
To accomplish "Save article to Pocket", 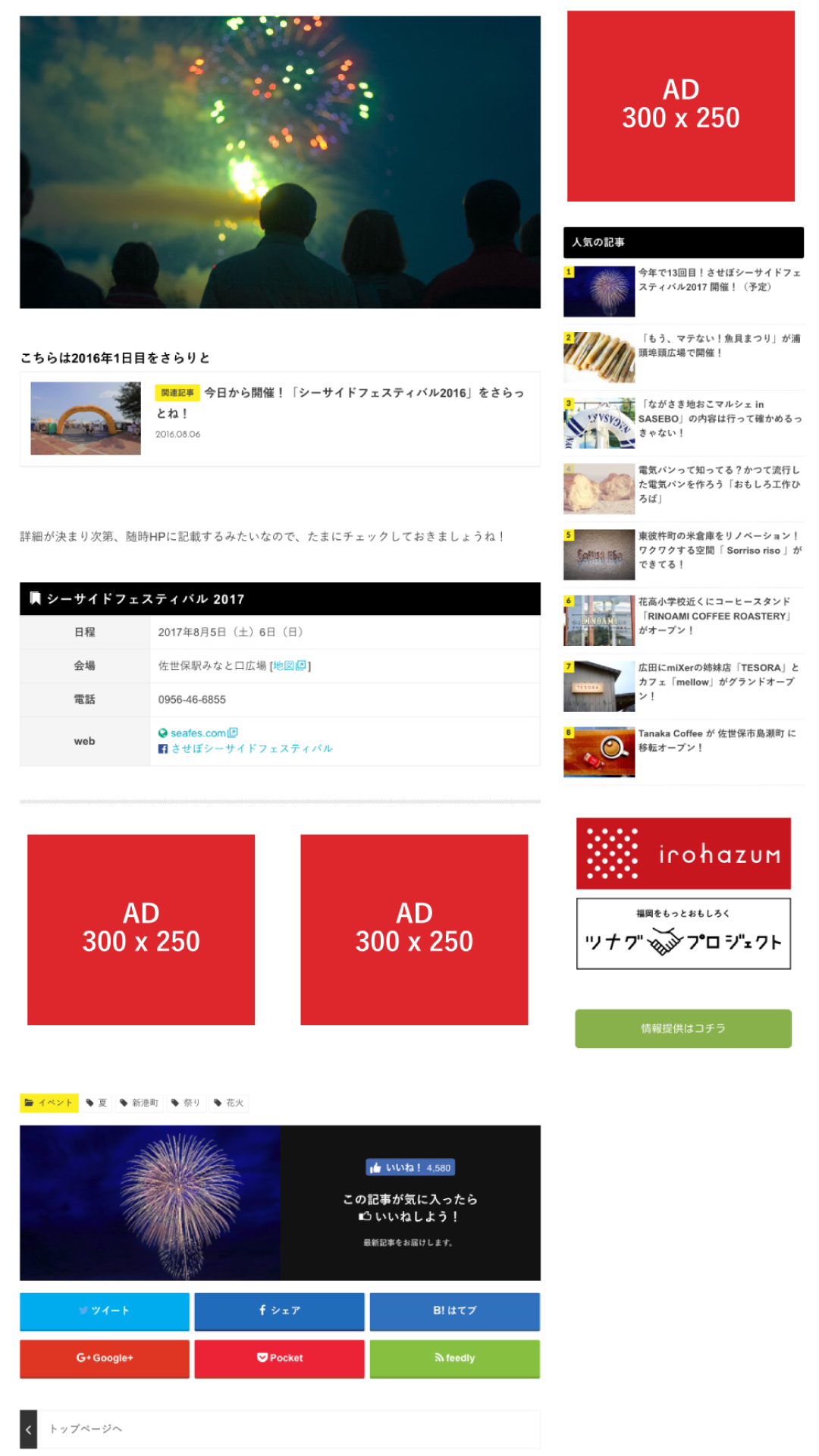I will coord(279,1358).
